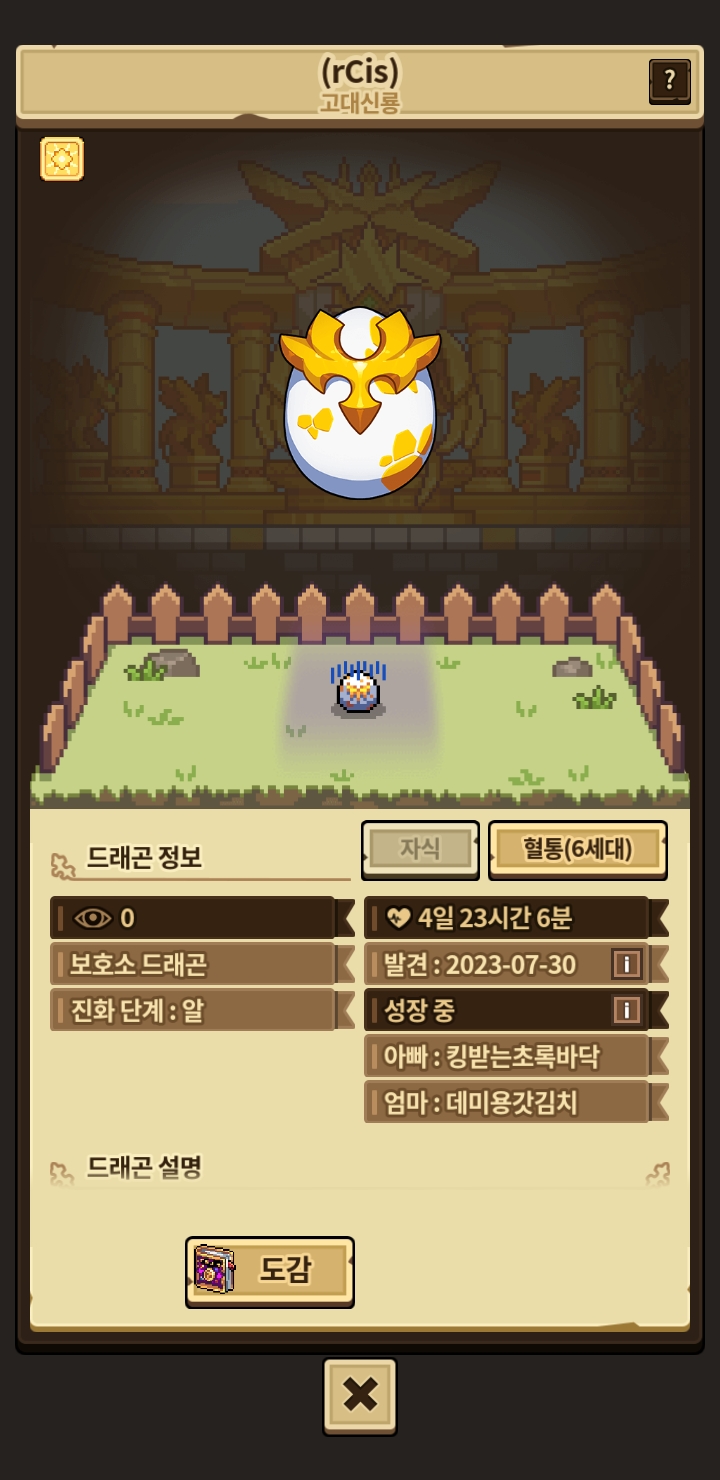The width and height of the screenshot is (720, 1480).
Task: View father 킹받는초록바닥
Action: (x=506, y=1056)
